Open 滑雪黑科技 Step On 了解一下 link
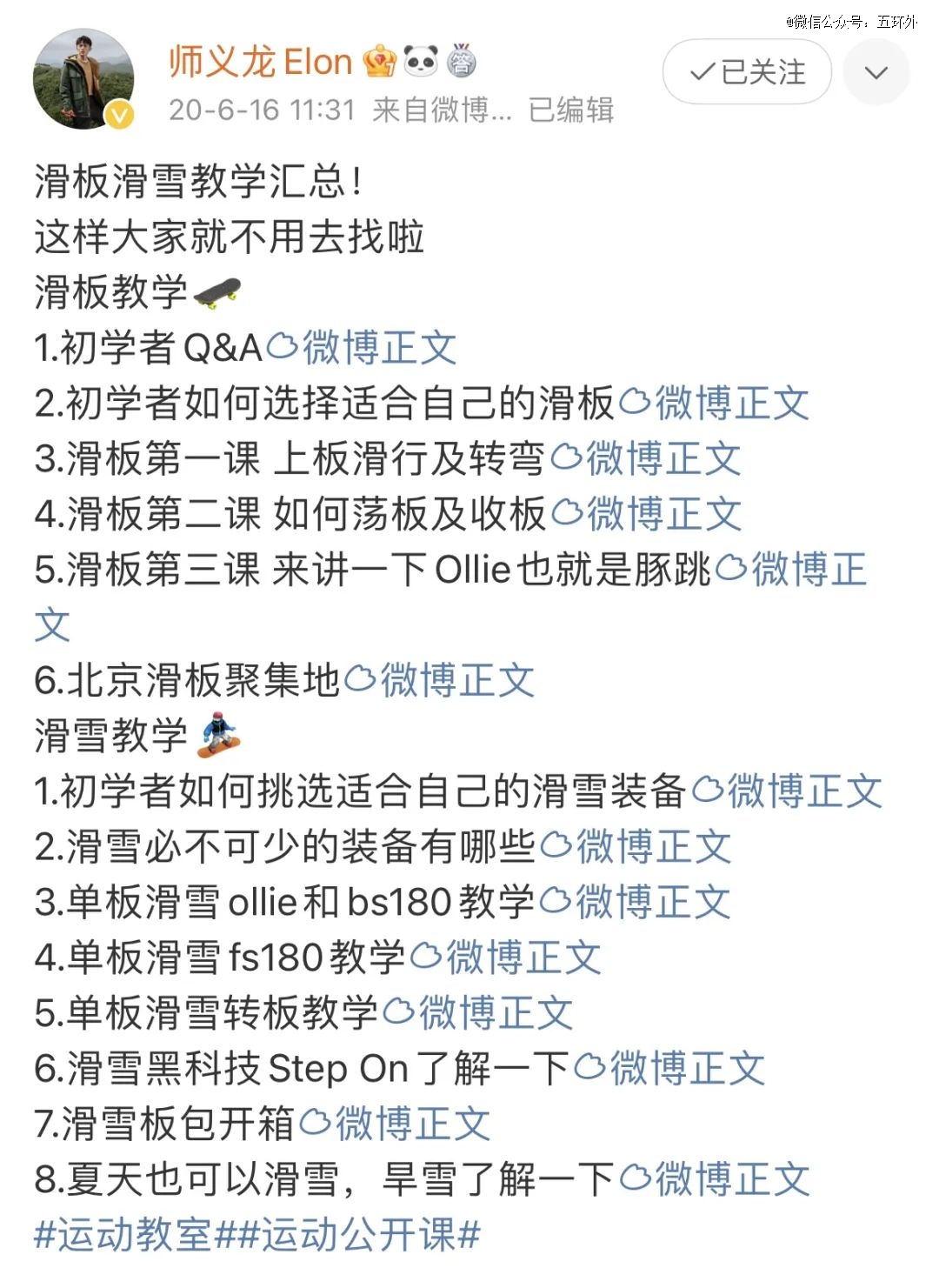This screenshot has height=1288, width=939. pos(670,1070)
